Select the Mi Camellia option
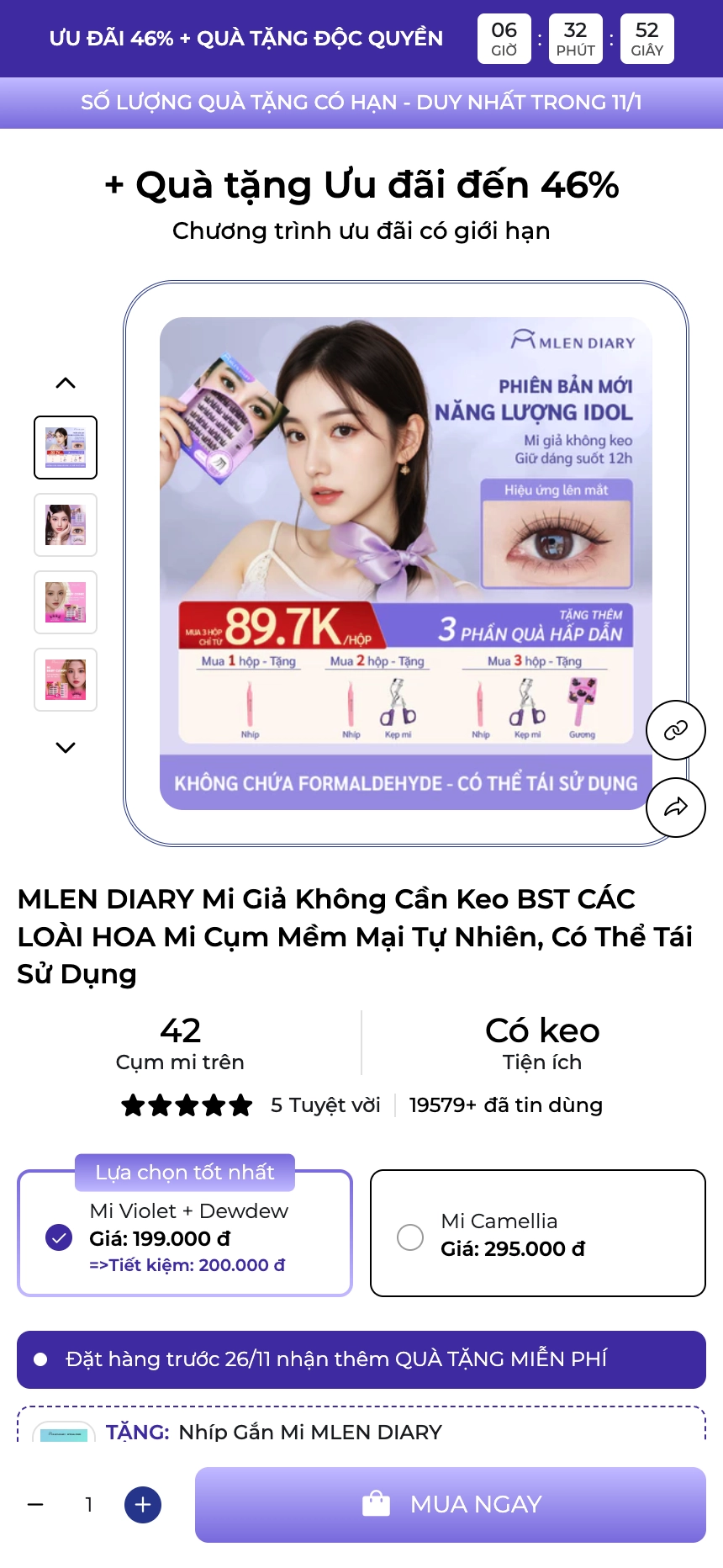Viewport: 723px width, 1568px height. coord(537,1235)
